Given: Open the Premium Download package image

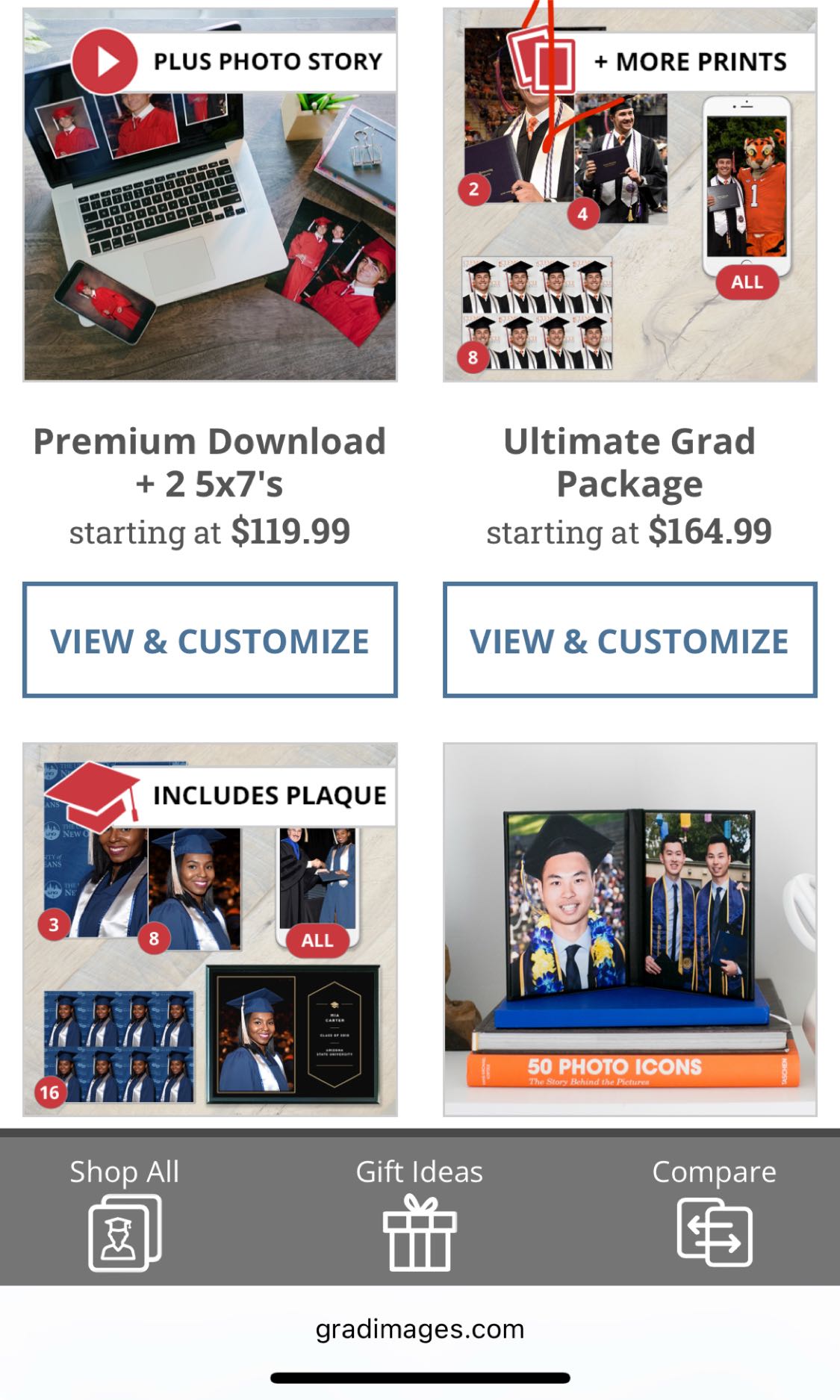Looking at the screenshot, I should click(210, 196).
